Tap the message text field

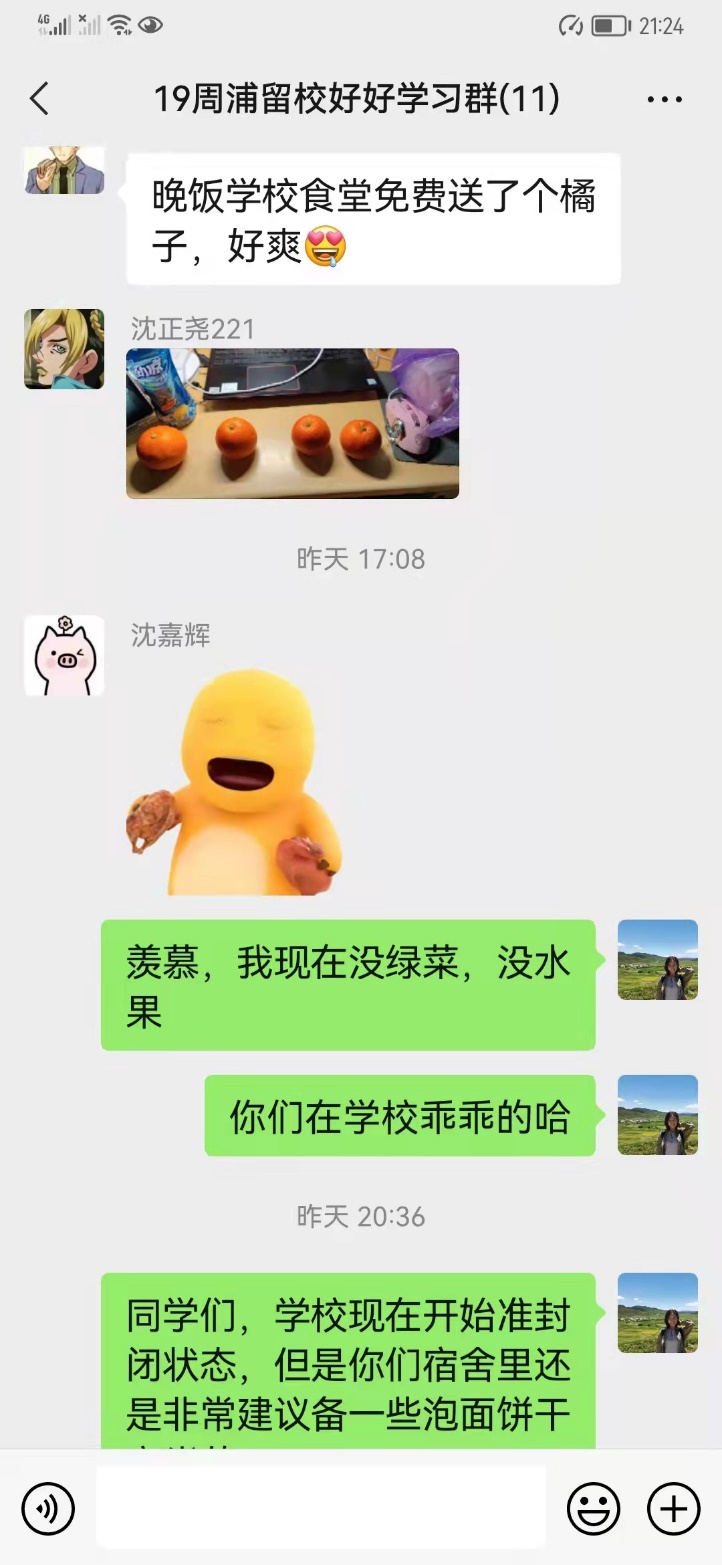point(320,1508)
